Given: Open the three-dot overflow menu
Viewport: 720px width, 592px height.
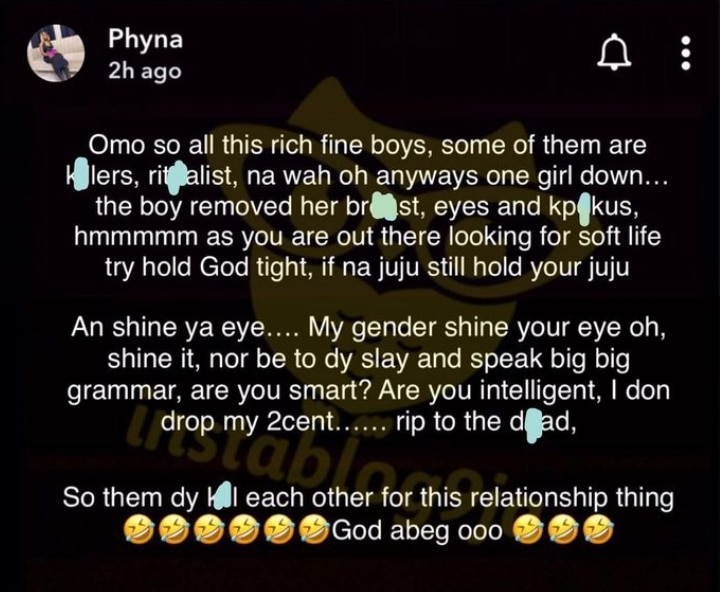Looking at the screenshot, I should (685, 53).
